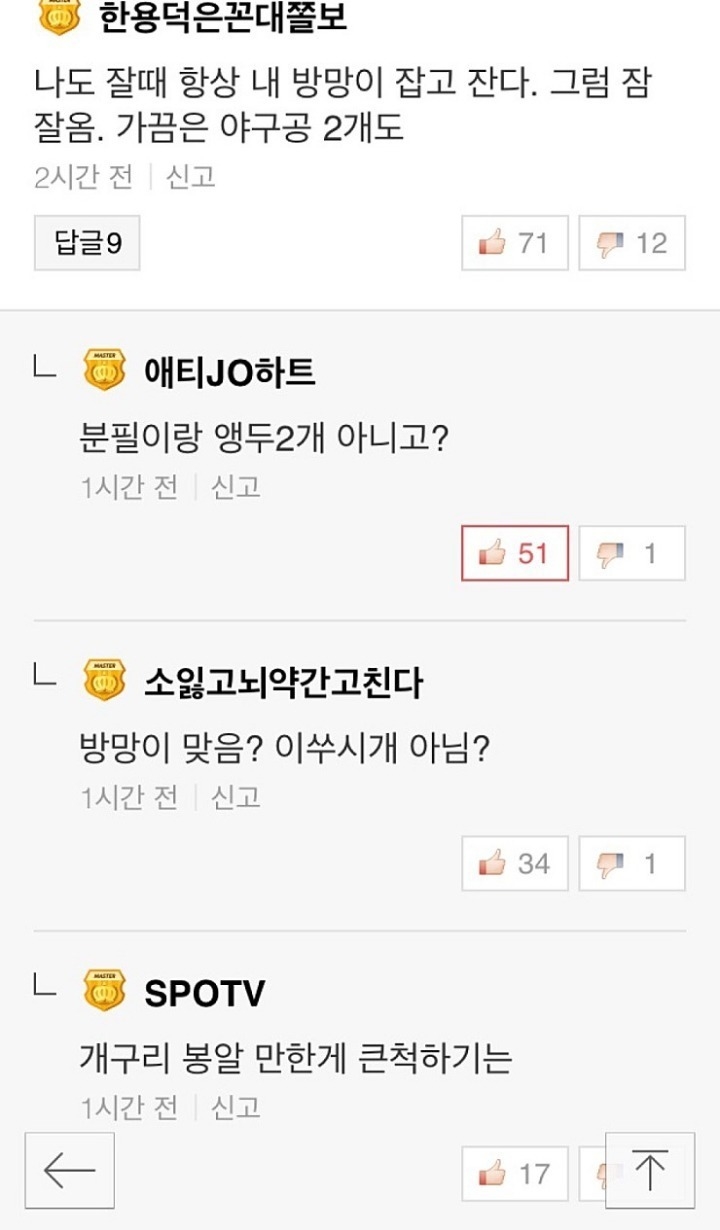Image resolution: width=720 pixels, height=1230 pixels.
Task: Dislike 소잃고뇌약간고친다's reply
Action: coord(632,863)
